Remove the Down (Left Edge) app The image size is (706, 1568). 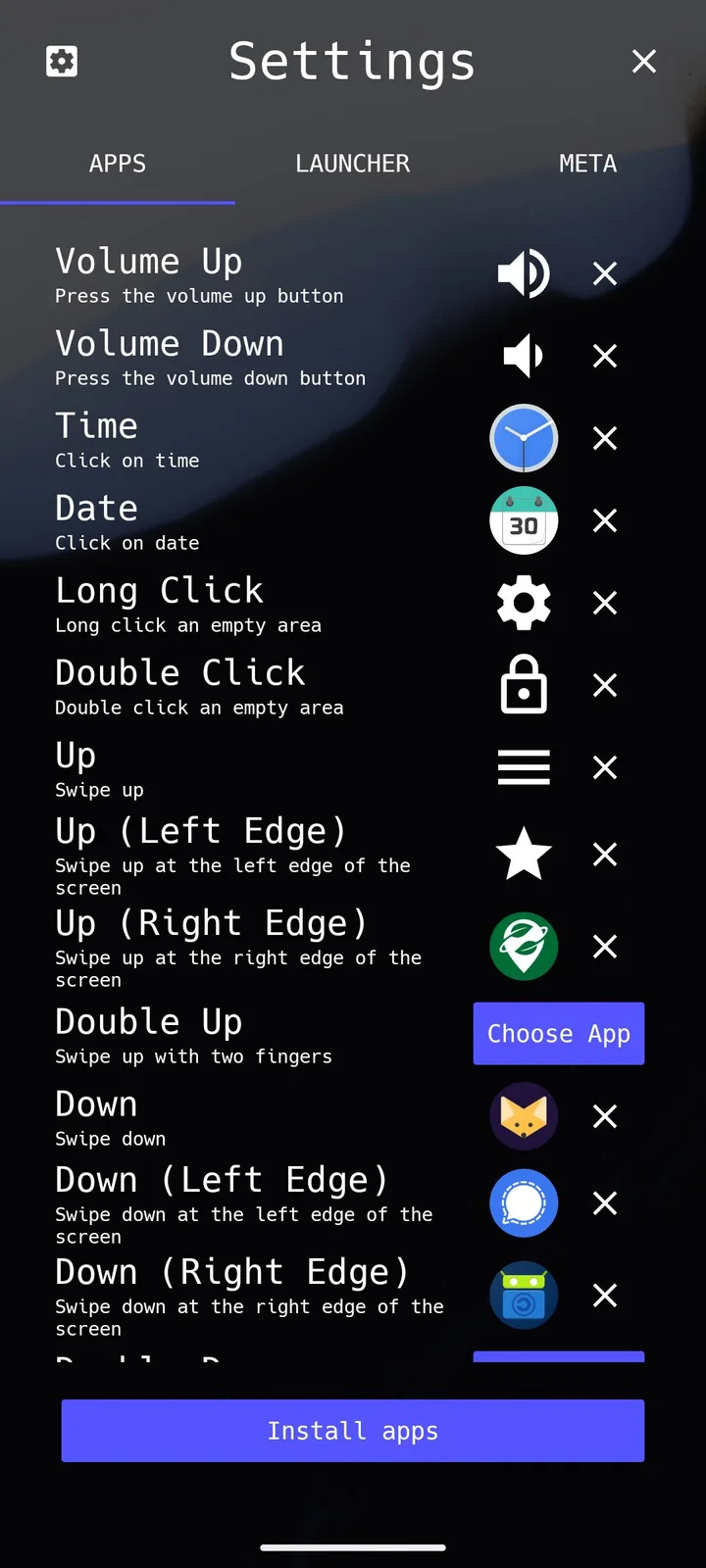[x=605, y=1203]
